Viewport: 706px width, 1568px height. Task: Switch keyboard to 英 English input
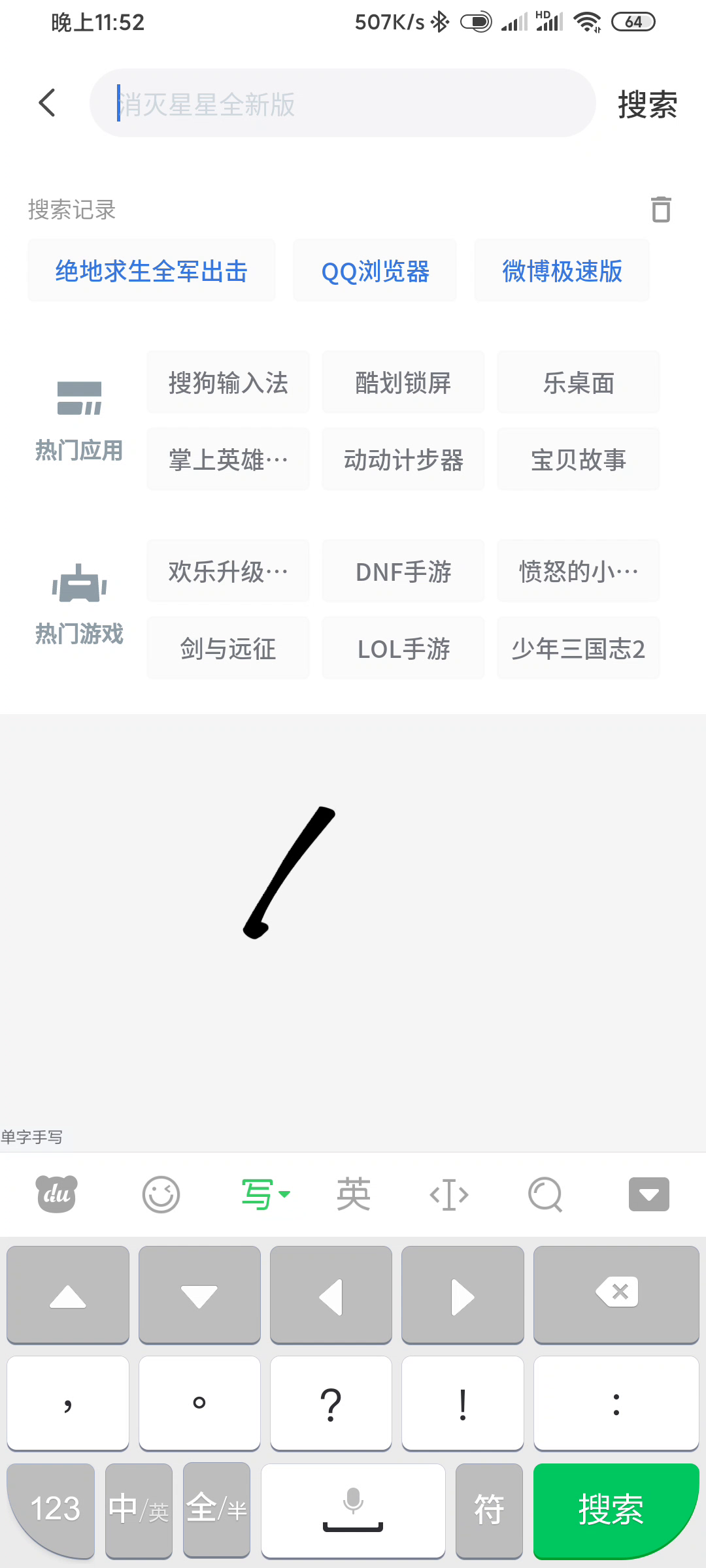coord(354,1194)
